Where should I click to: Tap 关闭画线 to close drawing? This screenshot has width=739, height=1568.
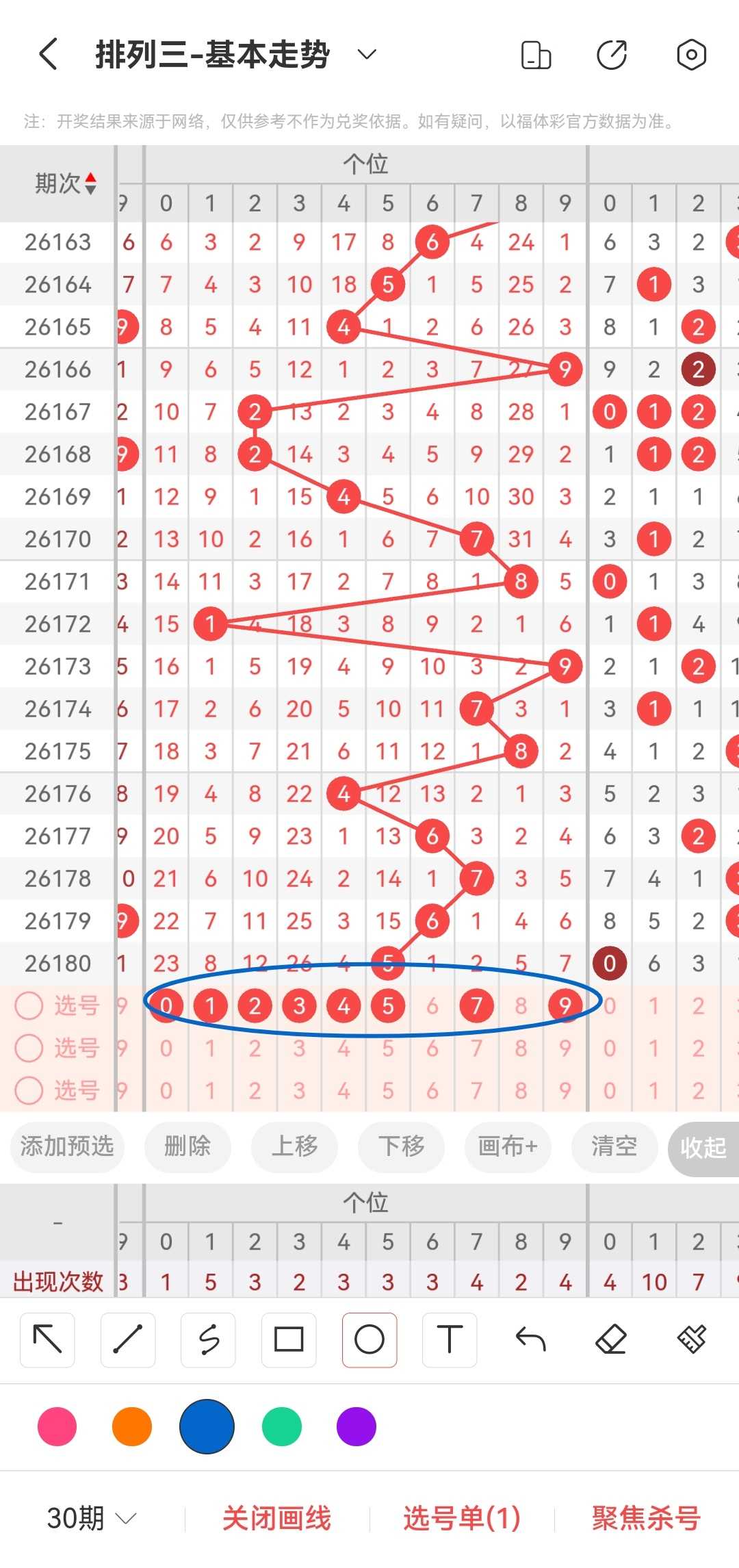tap(276, 1518)
